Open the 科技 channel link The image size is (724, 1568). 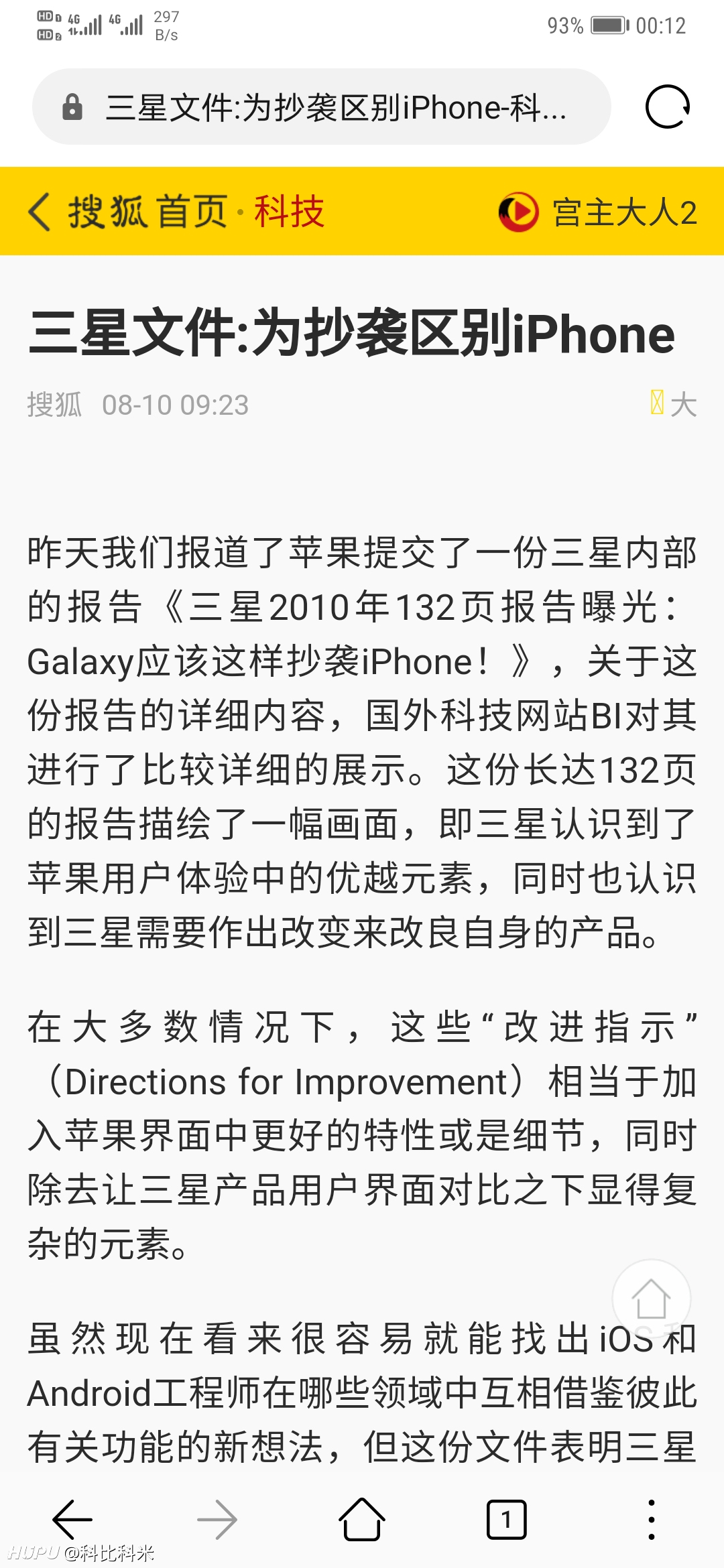[289, 212]
